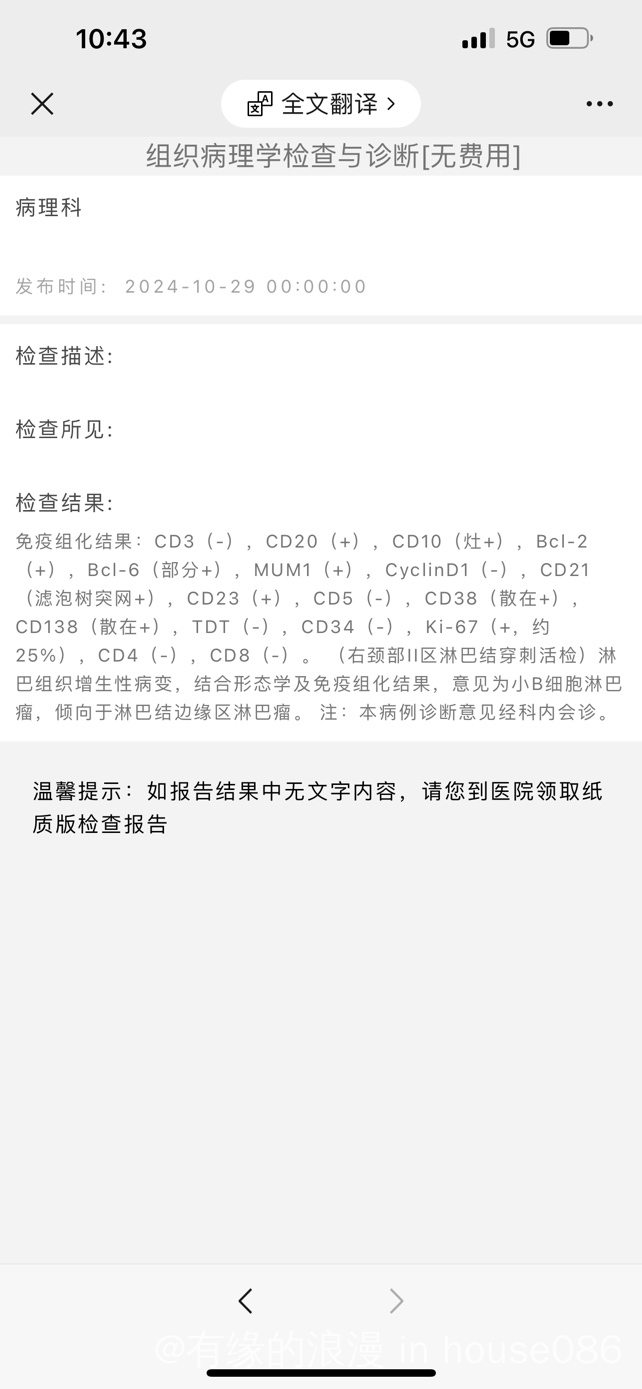The width and height of the screenshot is (642, 1389).
Task: Tap the 全文翻译 translate button
Action: [321, 104]
